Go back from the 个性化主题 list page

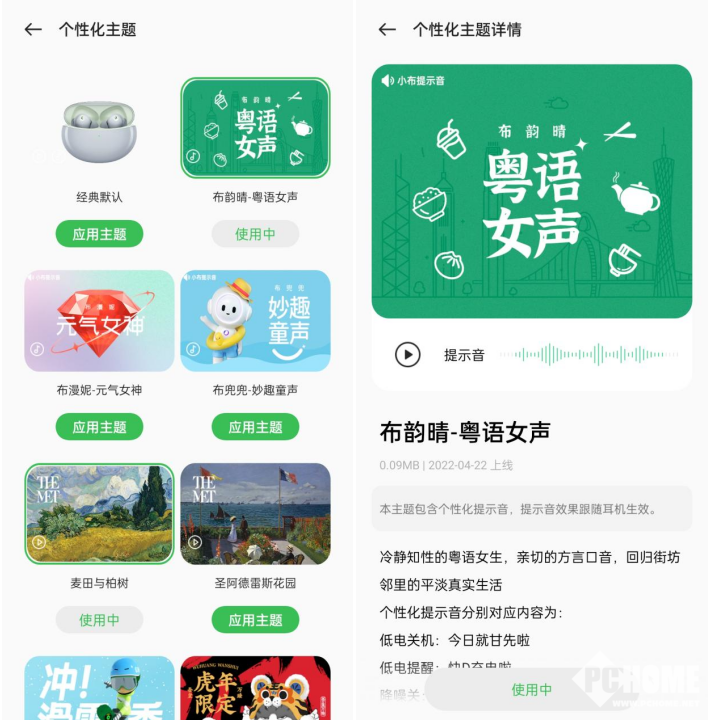click(x=33, y=30)
